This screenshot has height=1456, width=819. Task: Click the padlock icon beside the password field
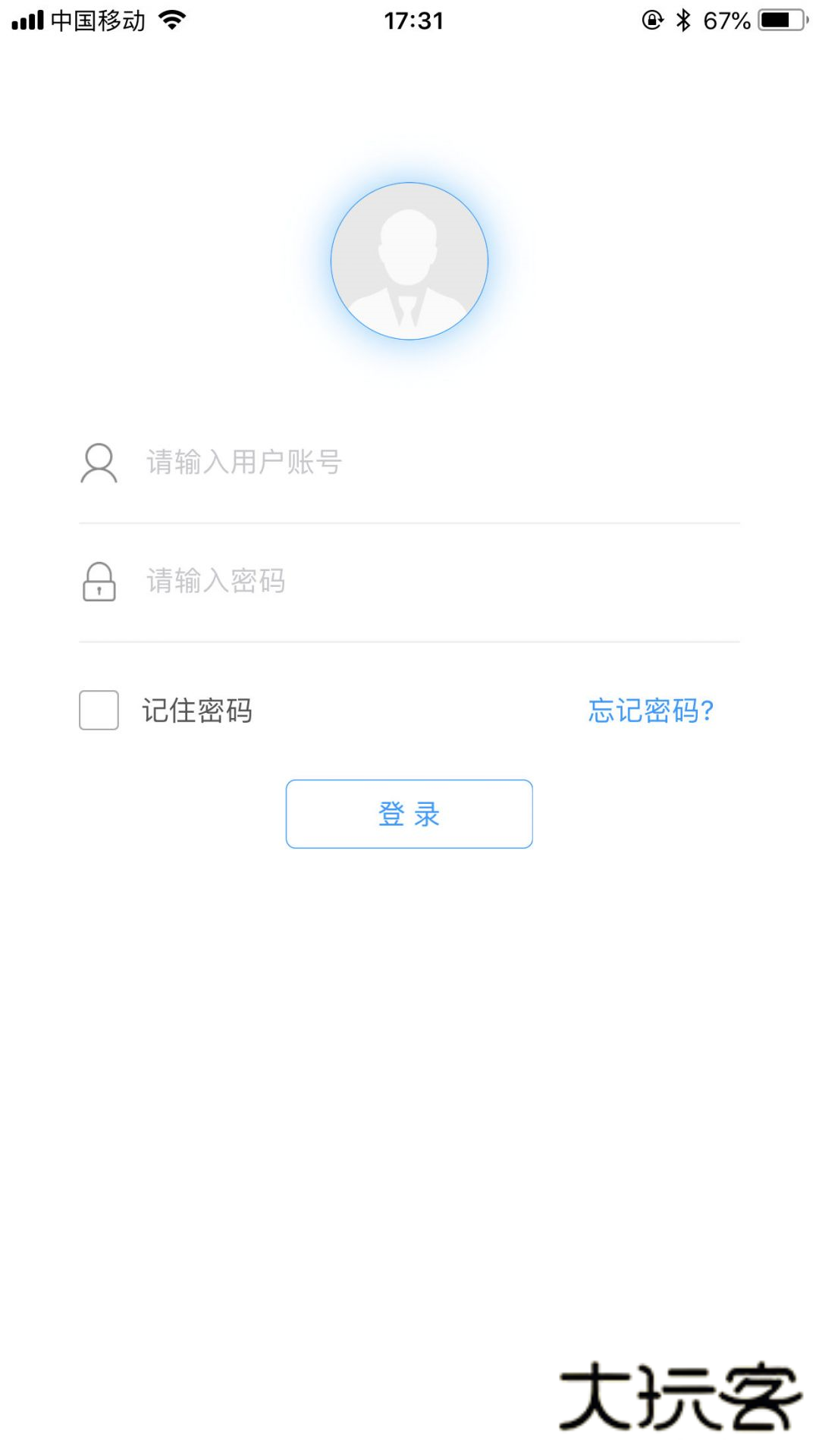click(x=99, y=582)
